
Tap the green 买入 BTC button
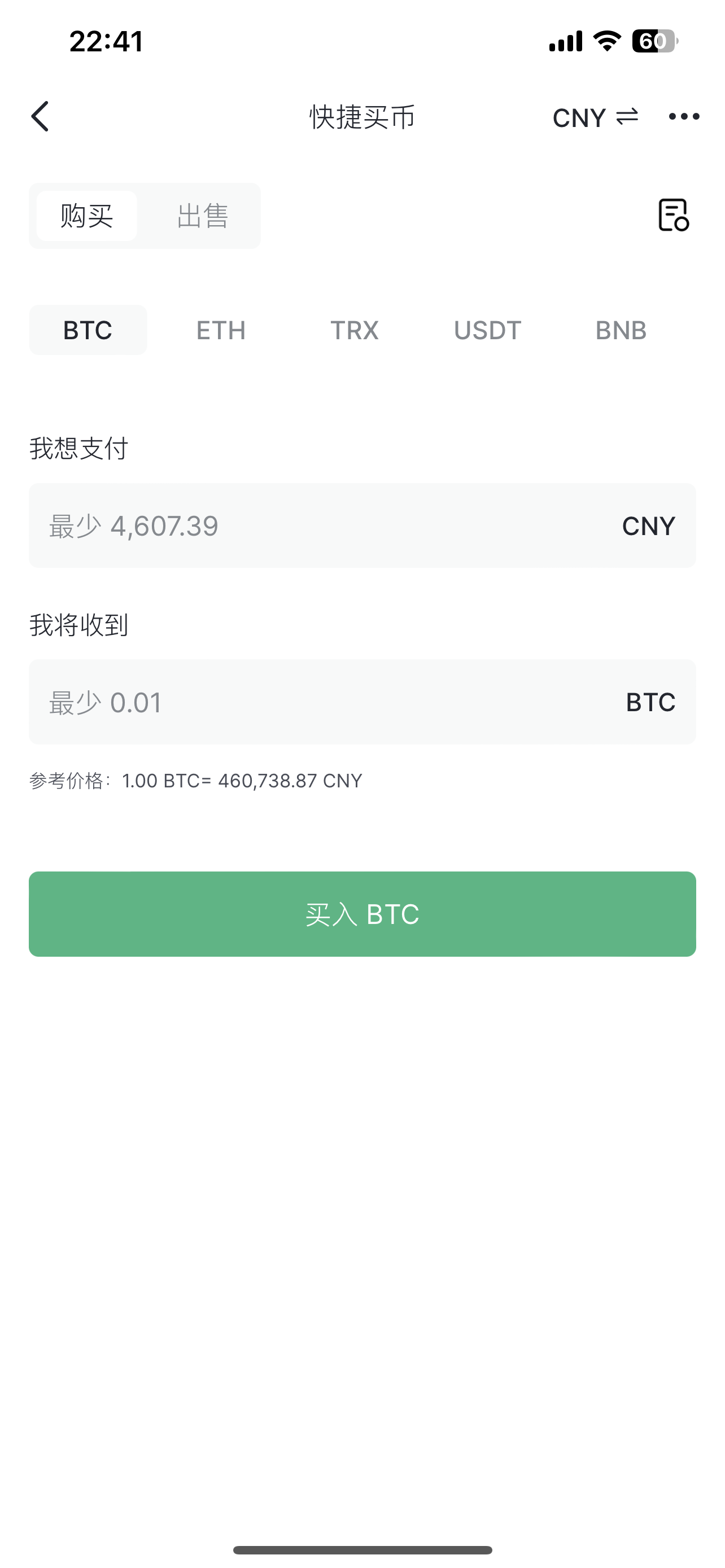[x=362, y=914]
